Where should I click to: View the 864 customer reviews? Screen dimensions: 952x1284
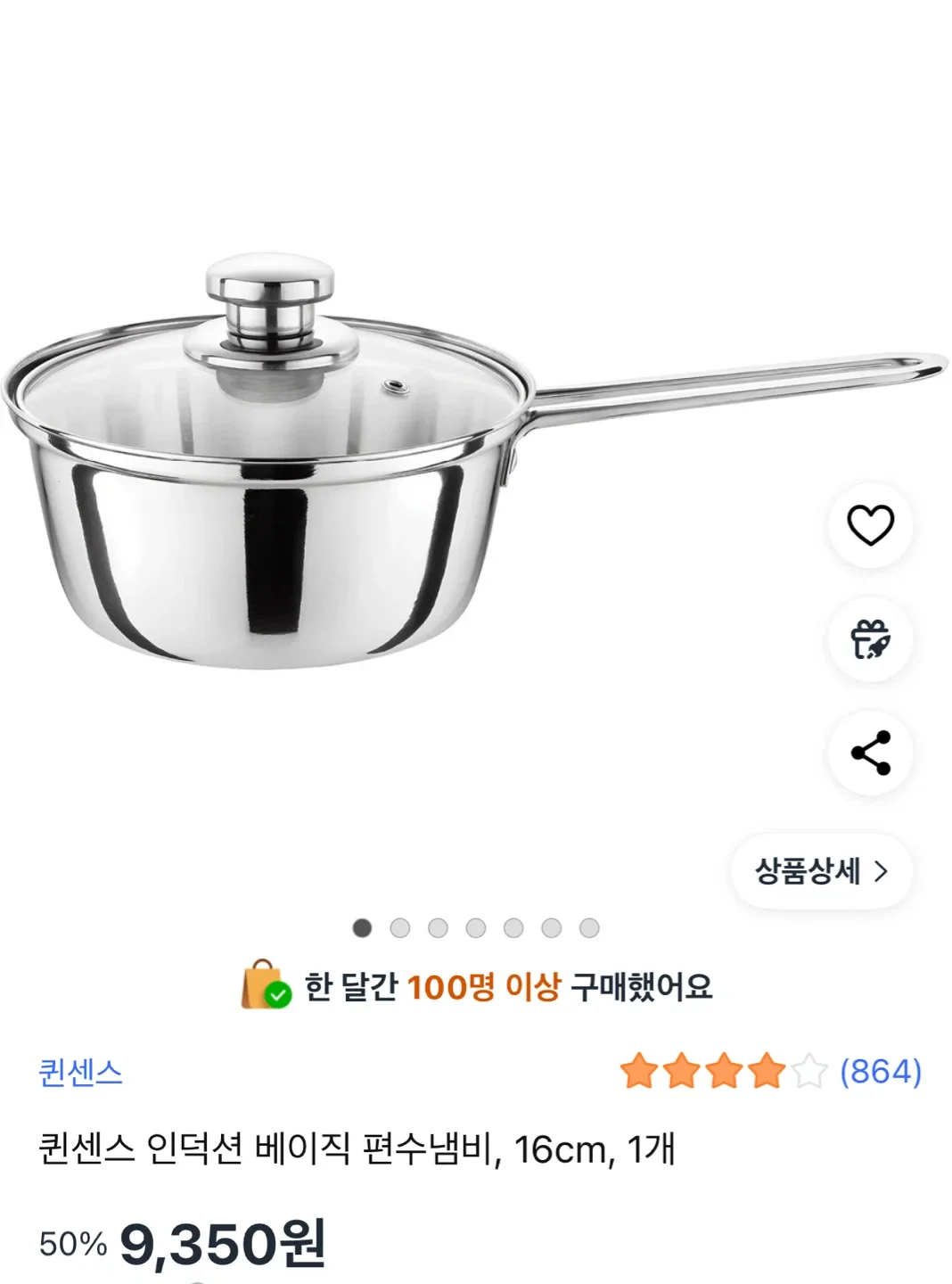[x=880, y=1071]
